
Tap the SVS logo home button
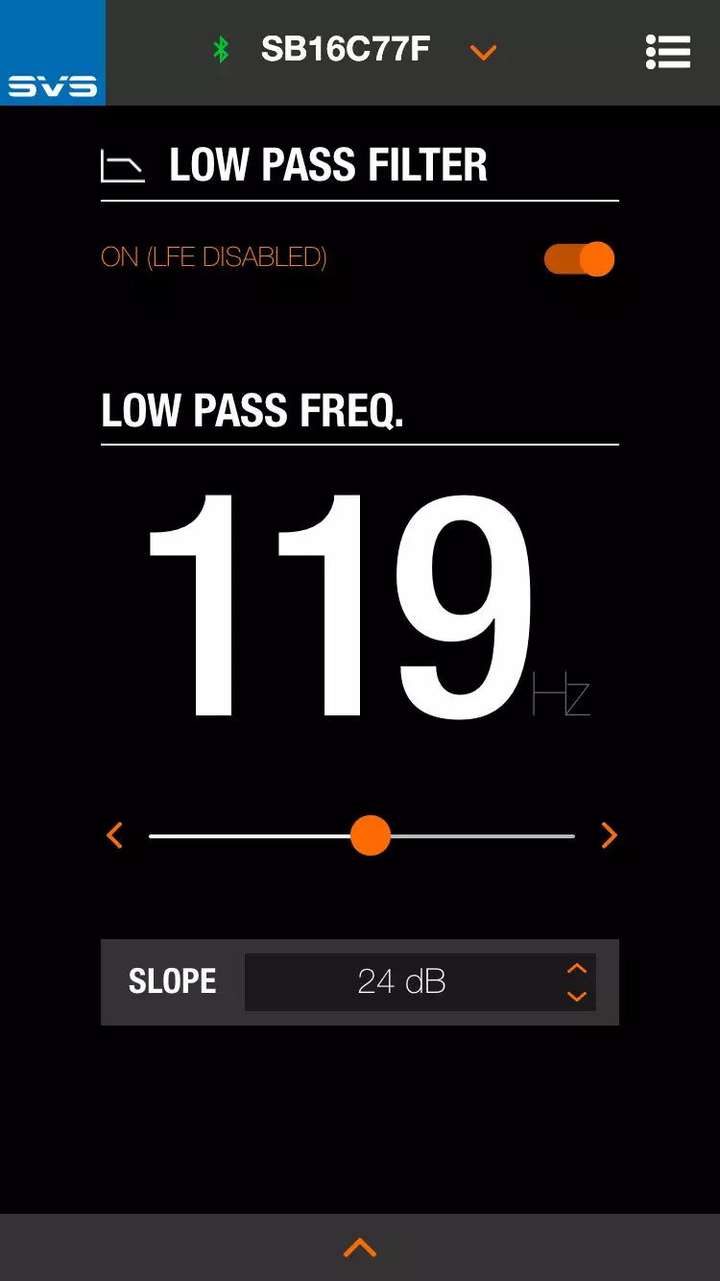(x=52, y=52)
